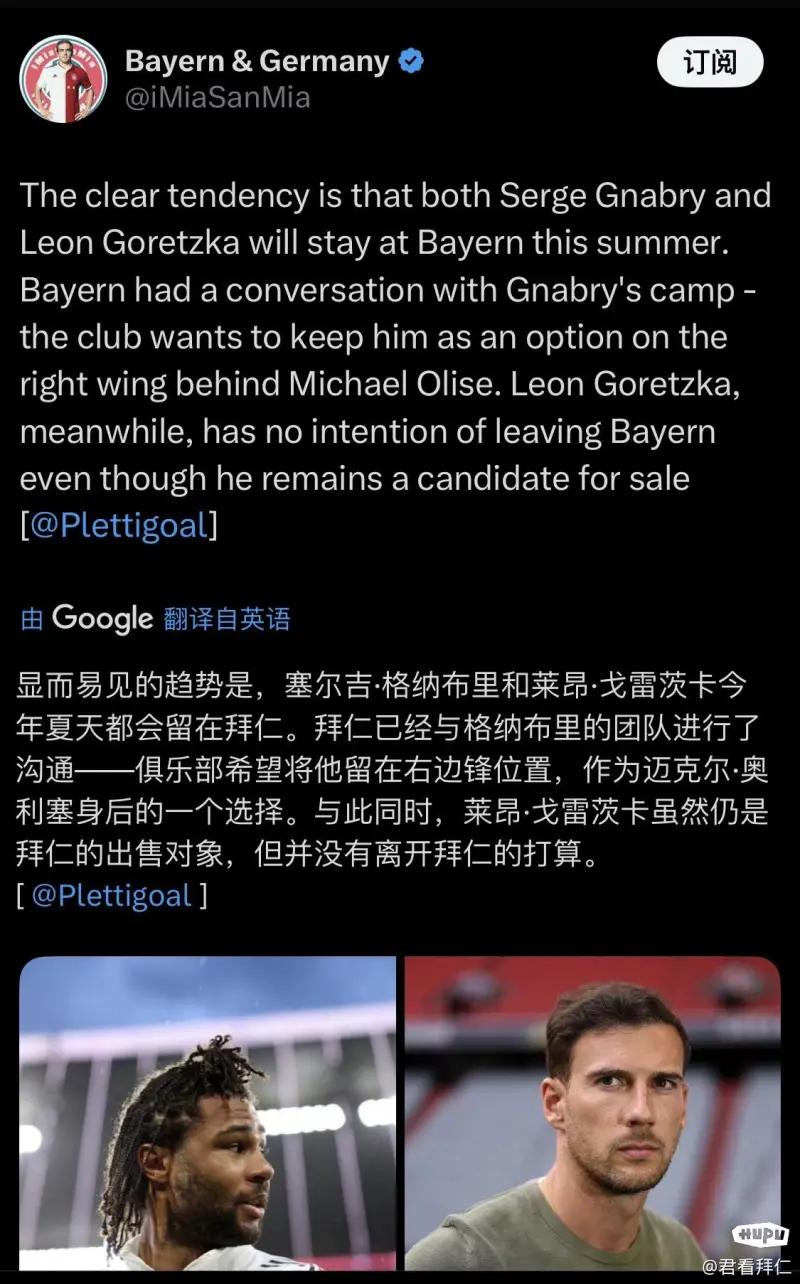Screen dimensions: 800x1284
Task: Tap the 订阅 subscribe button
Action: (710, 64)
